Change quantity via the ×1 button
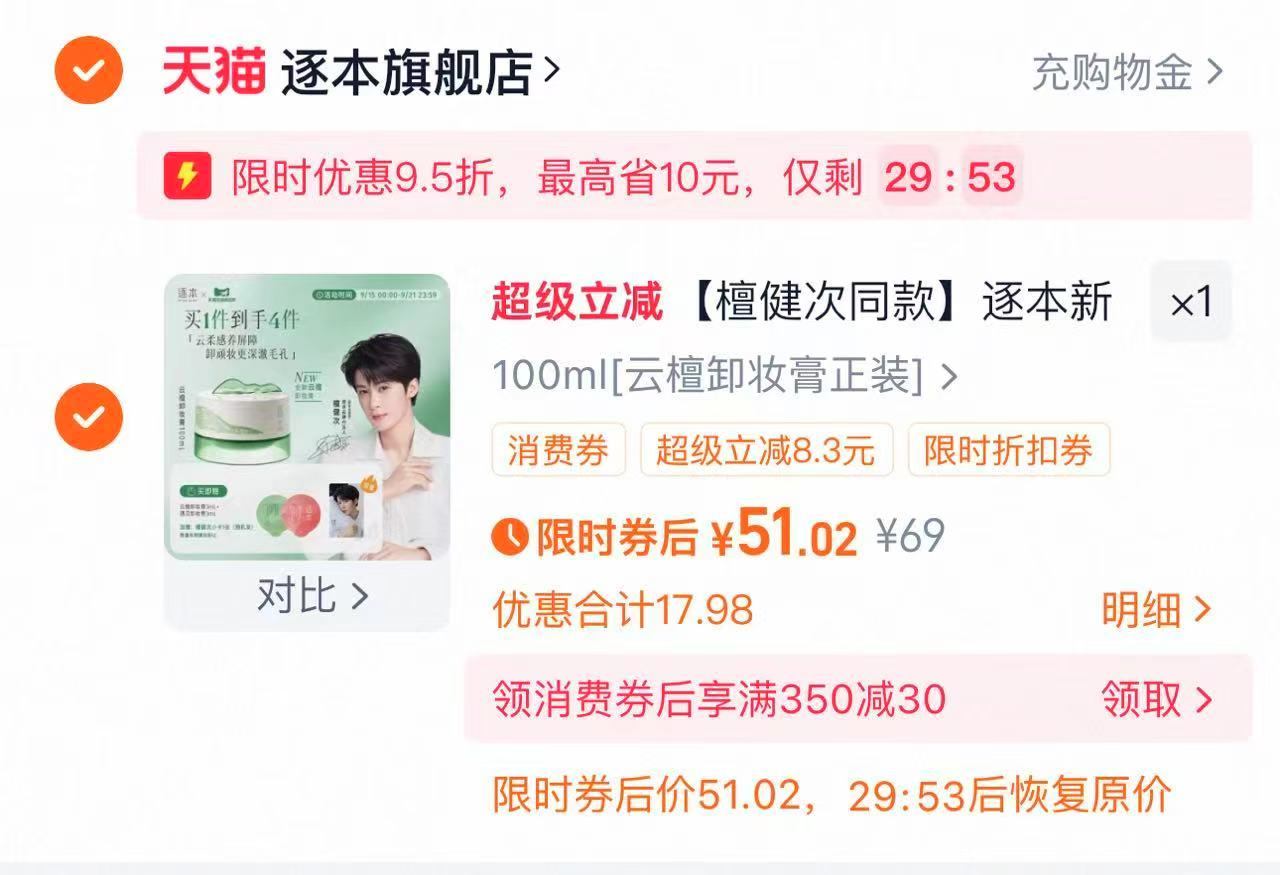Image resolution: width=1280 pixels, height=875 pixels. pyautogui.click(x=1190, y=301)
